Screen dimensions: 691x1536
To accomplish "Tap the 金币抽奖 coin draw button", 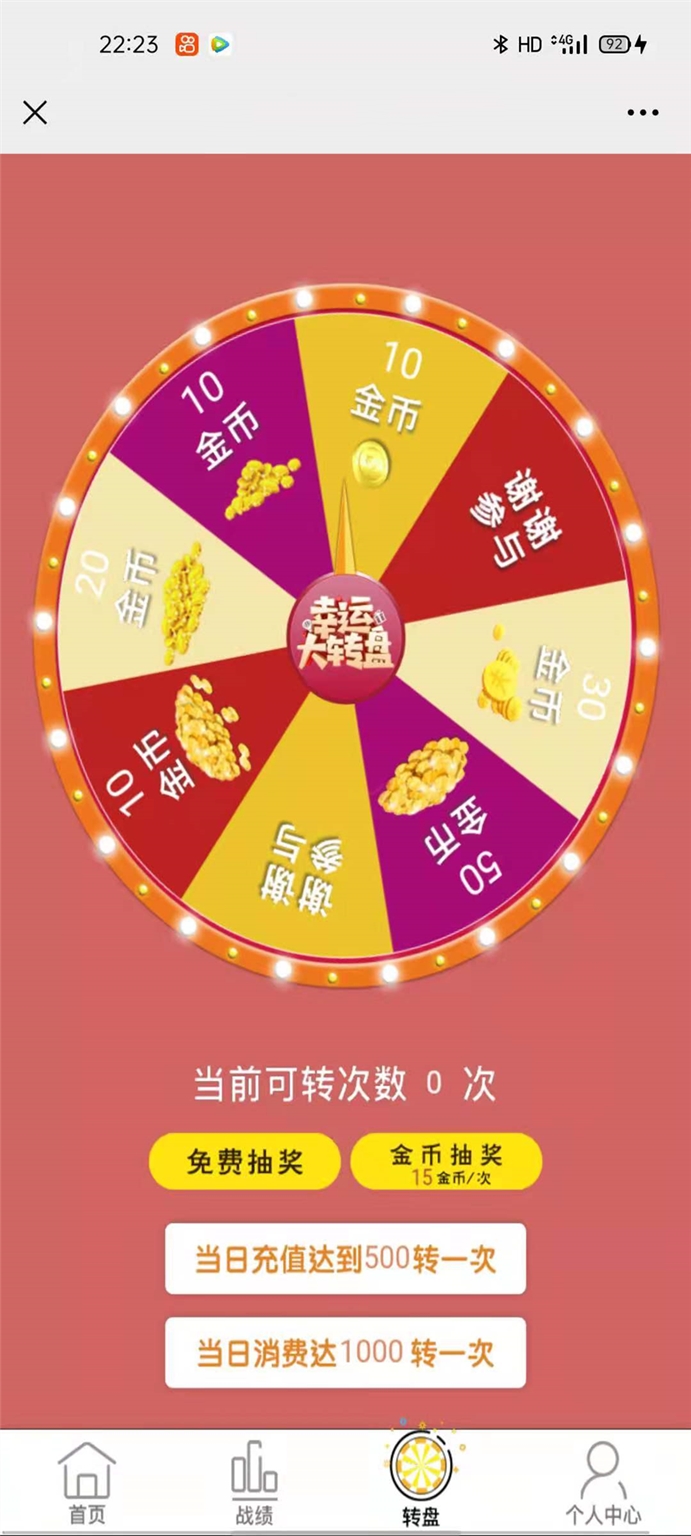I will [446, 1162].
